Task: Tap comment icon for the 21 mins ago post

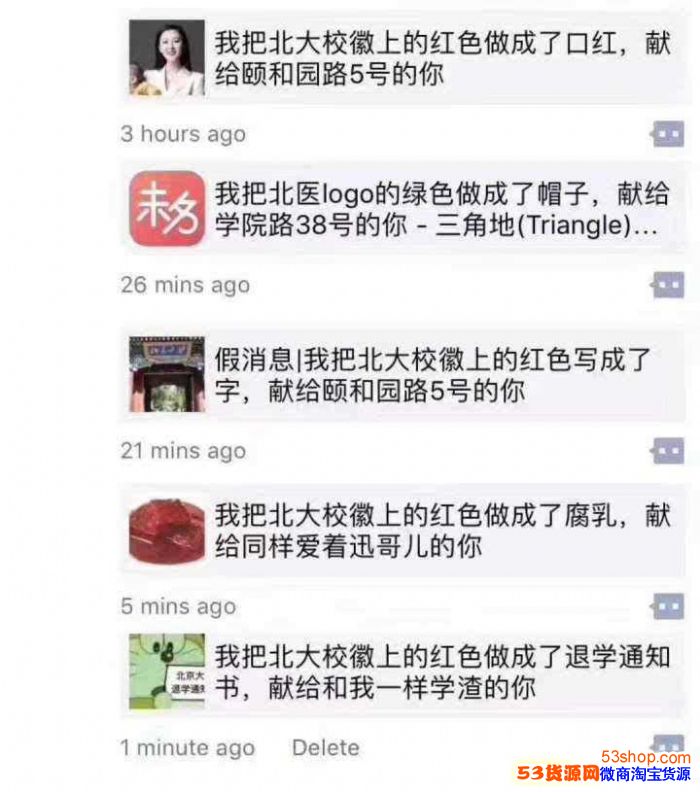Action: (667, 450)
